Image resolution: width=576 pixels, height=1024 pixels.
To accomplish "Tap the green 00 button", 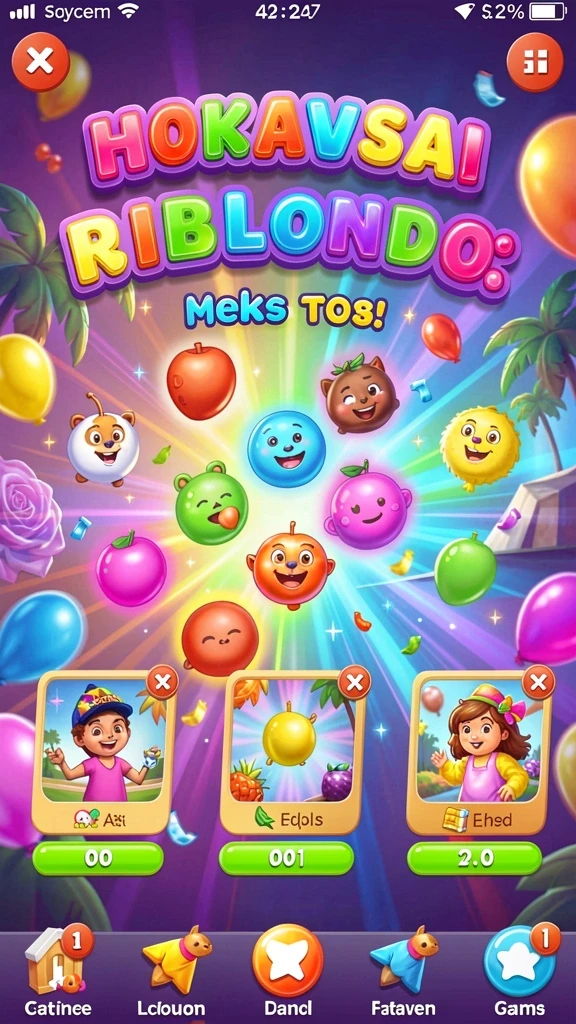I will (x=98, y=858).
